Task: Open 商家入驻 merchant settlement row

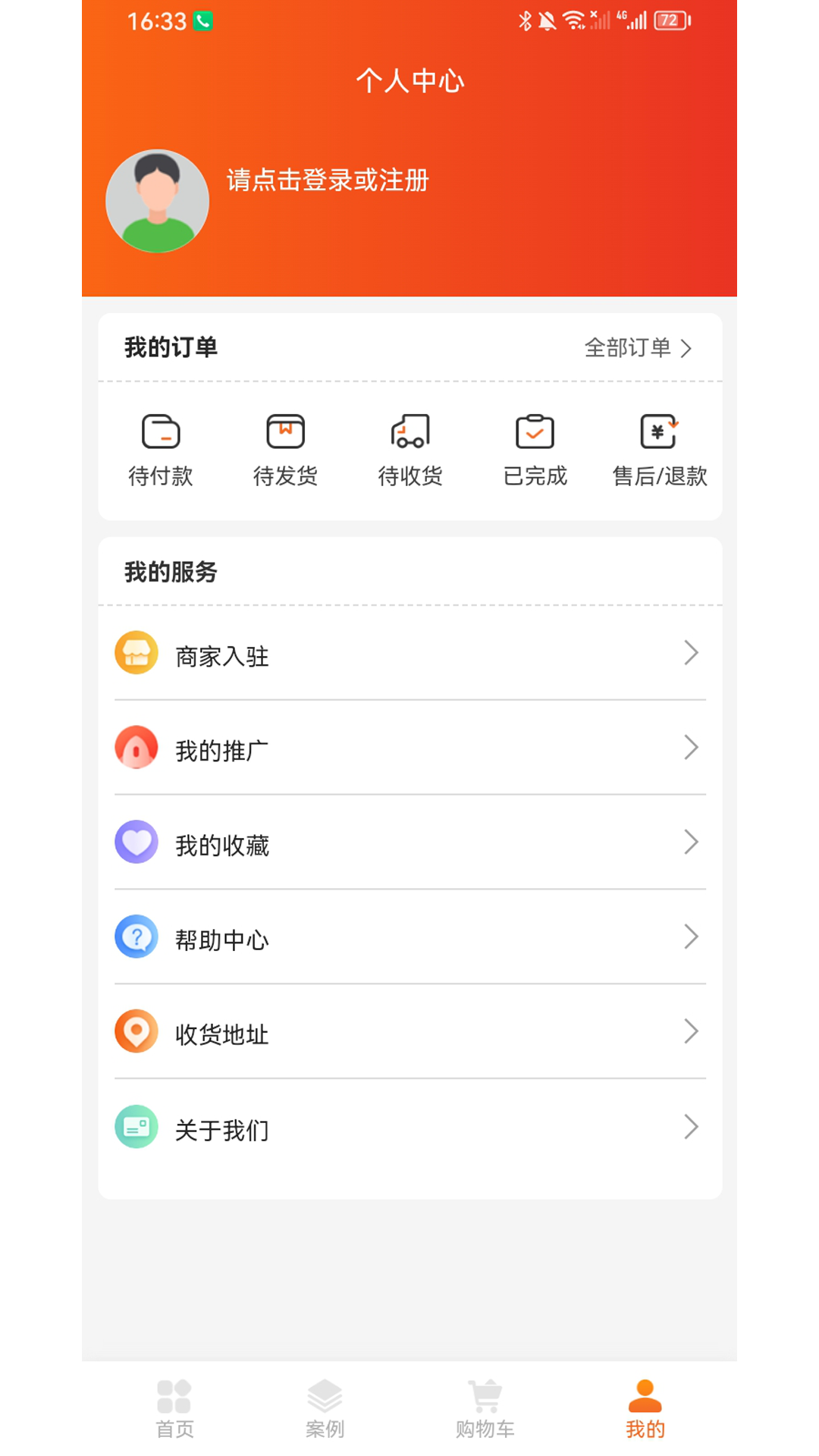Action: pyautogui.click(x=409, y=654)
